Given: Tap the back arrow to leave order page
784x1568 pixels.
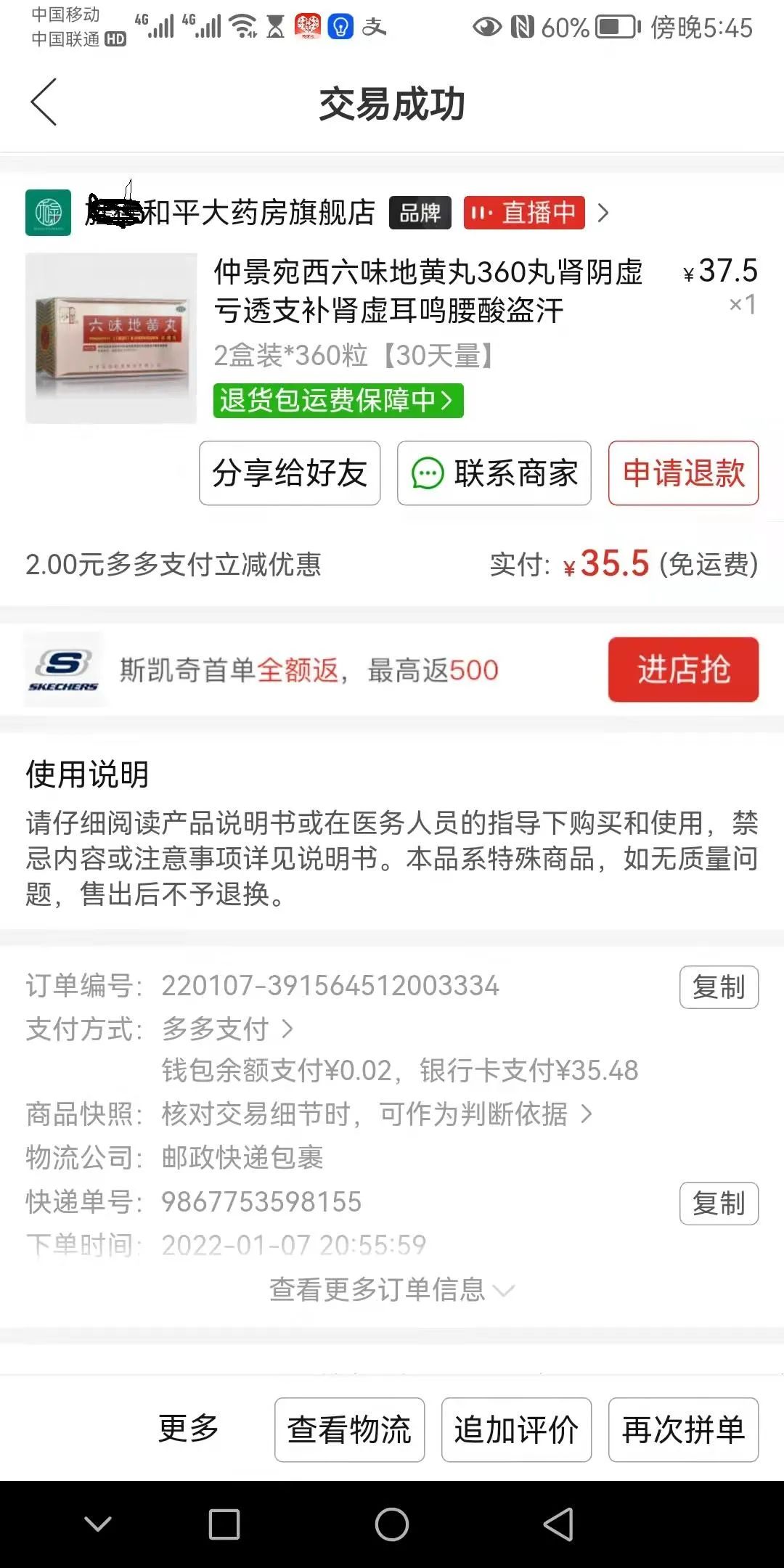Looking at the screenshot, I should [44, 103].
